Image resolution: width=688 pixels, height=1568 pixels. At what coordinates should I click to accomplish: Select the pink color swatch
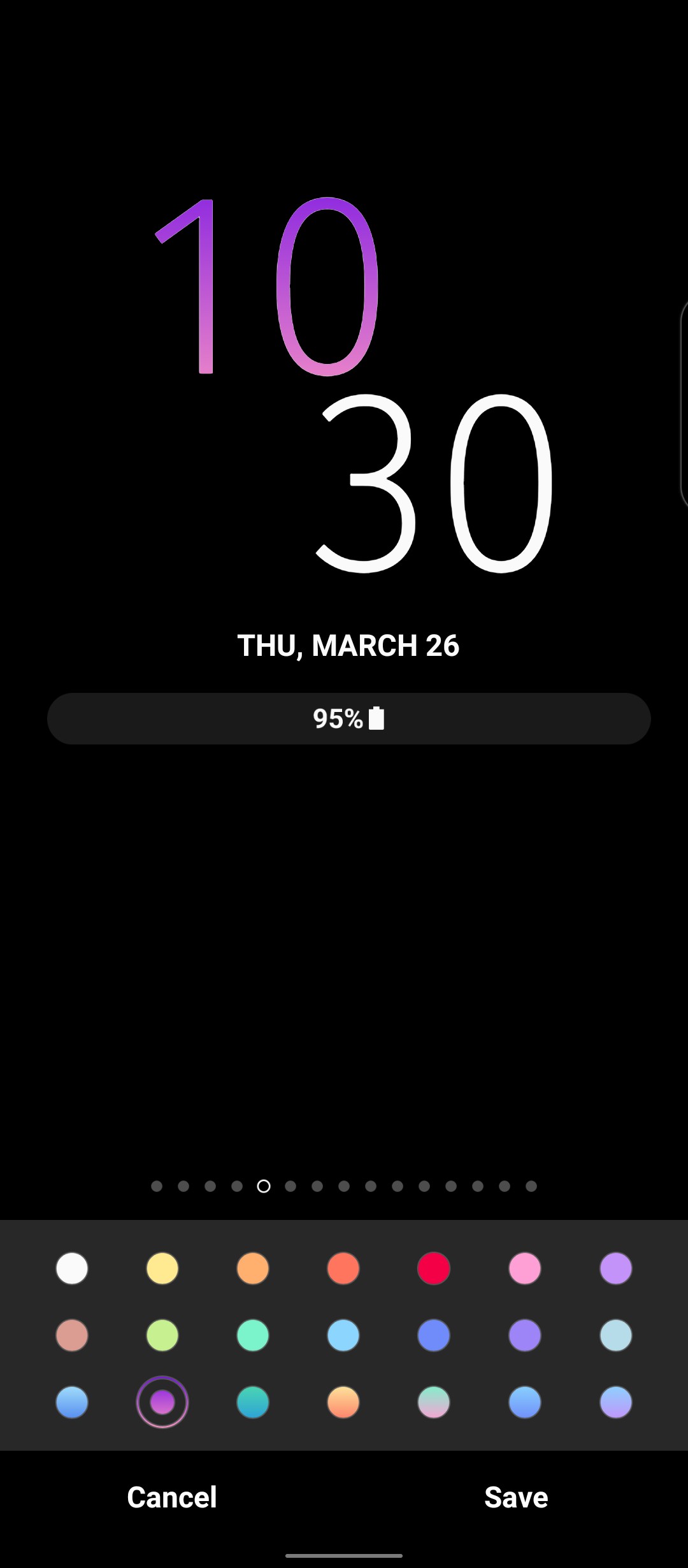click(x=525, y=1268)
